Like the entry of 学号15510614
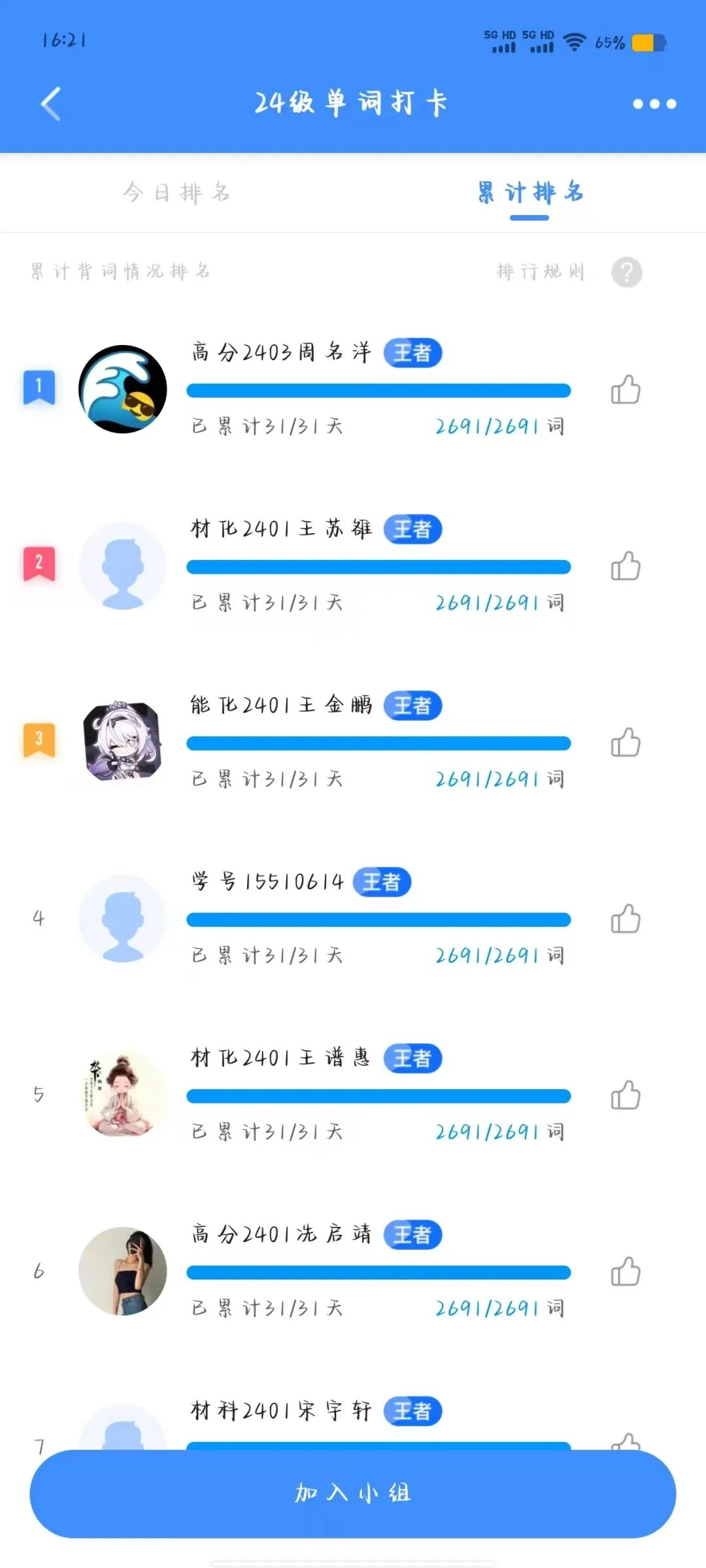 pos(625,919)
